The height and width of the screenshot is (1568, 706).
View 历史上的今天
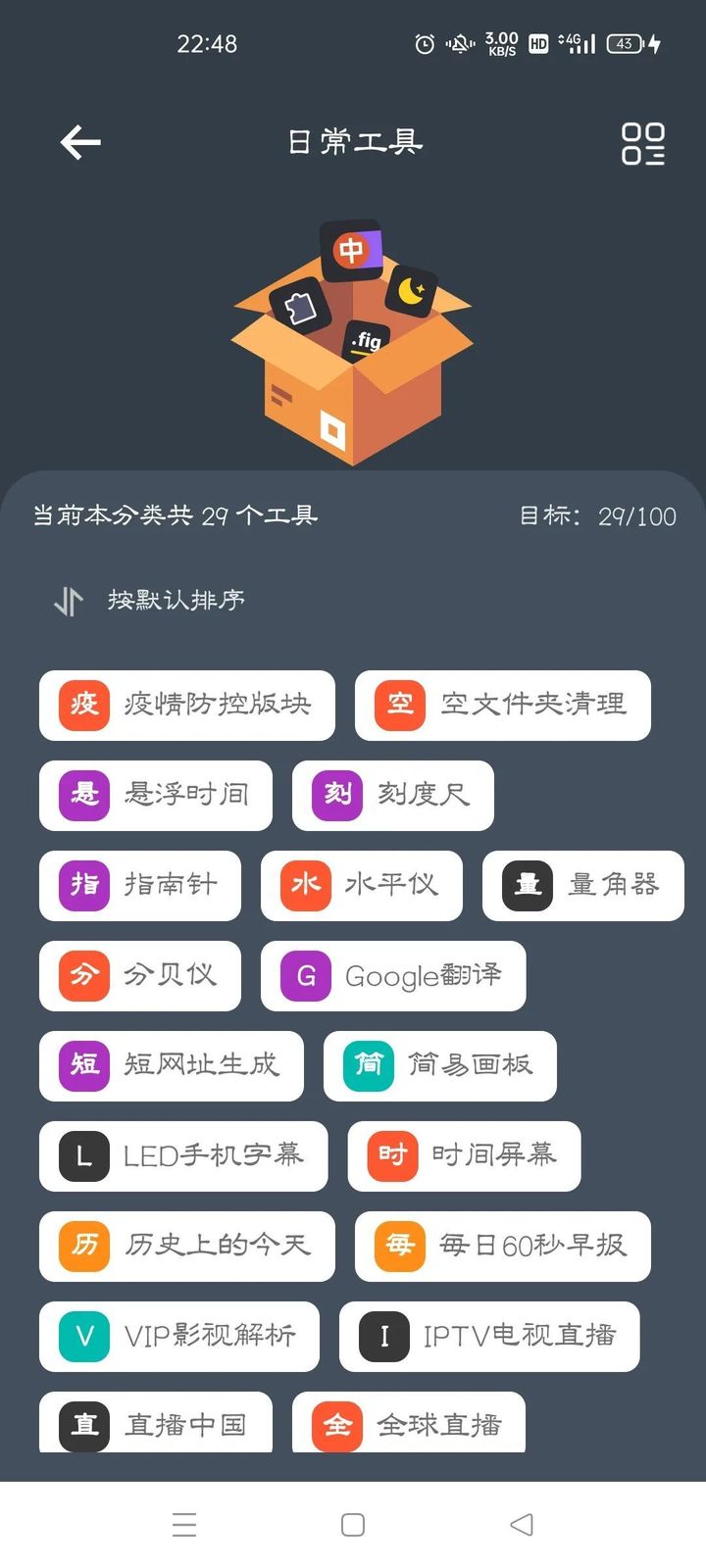tap(186, 1246)
